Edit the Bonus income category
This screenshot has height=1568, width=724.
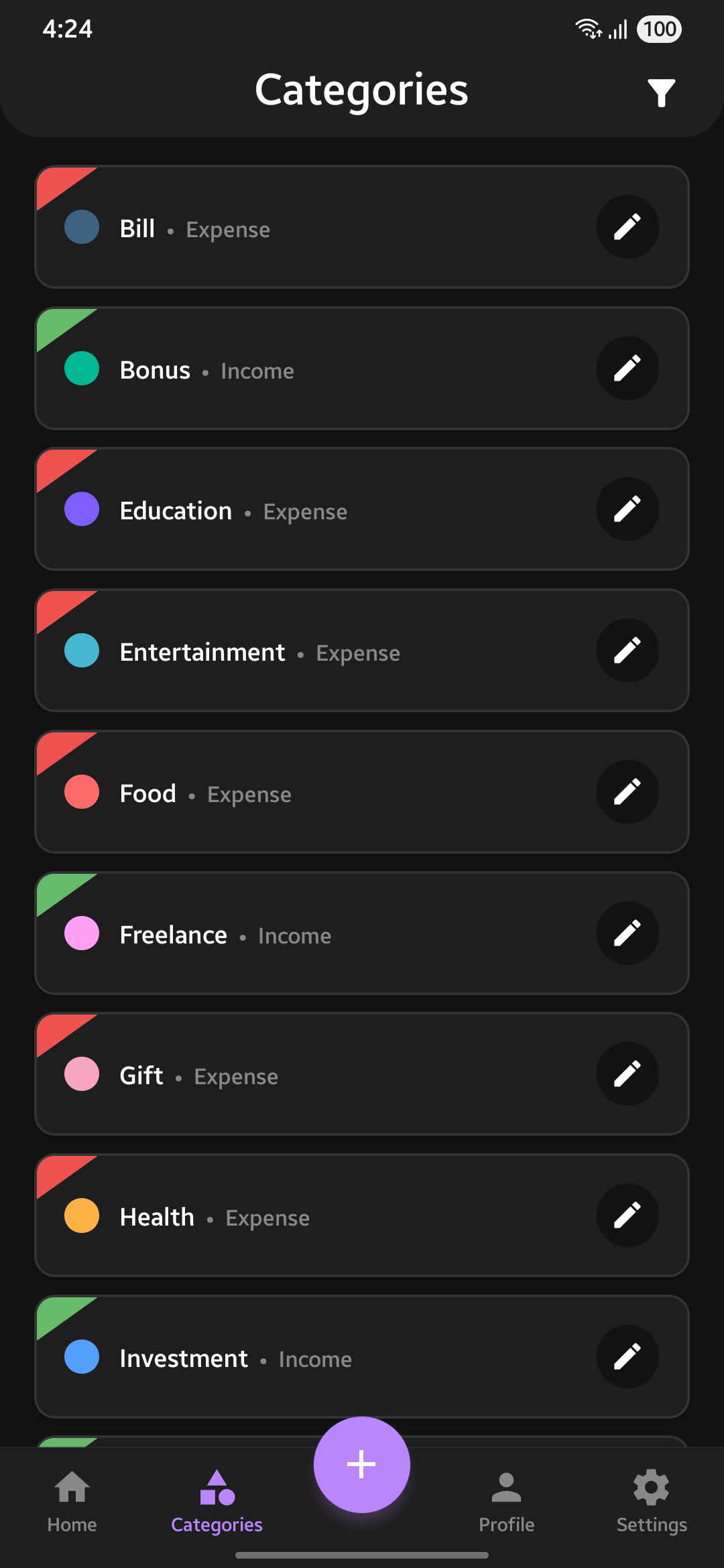pyautogui.click(x=627, y=369)
